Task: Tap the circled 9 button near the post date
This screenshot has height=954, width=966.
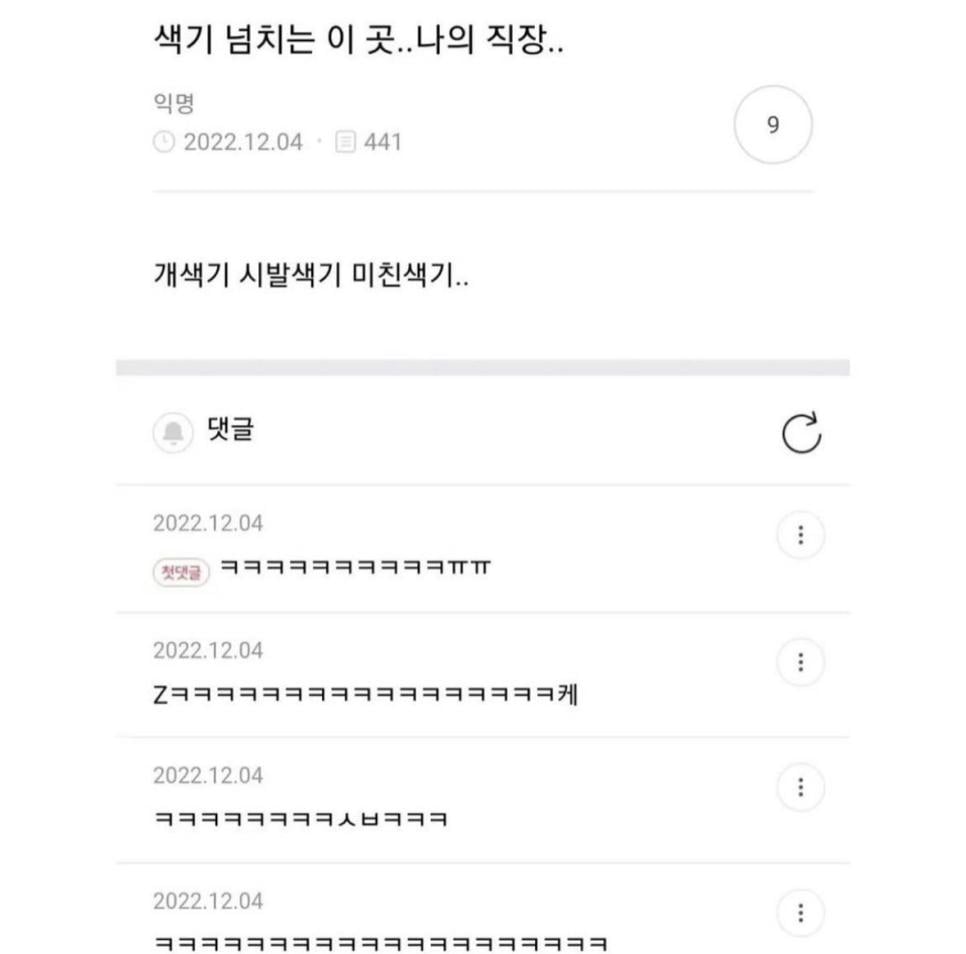Action: click(x=772, y=126)
